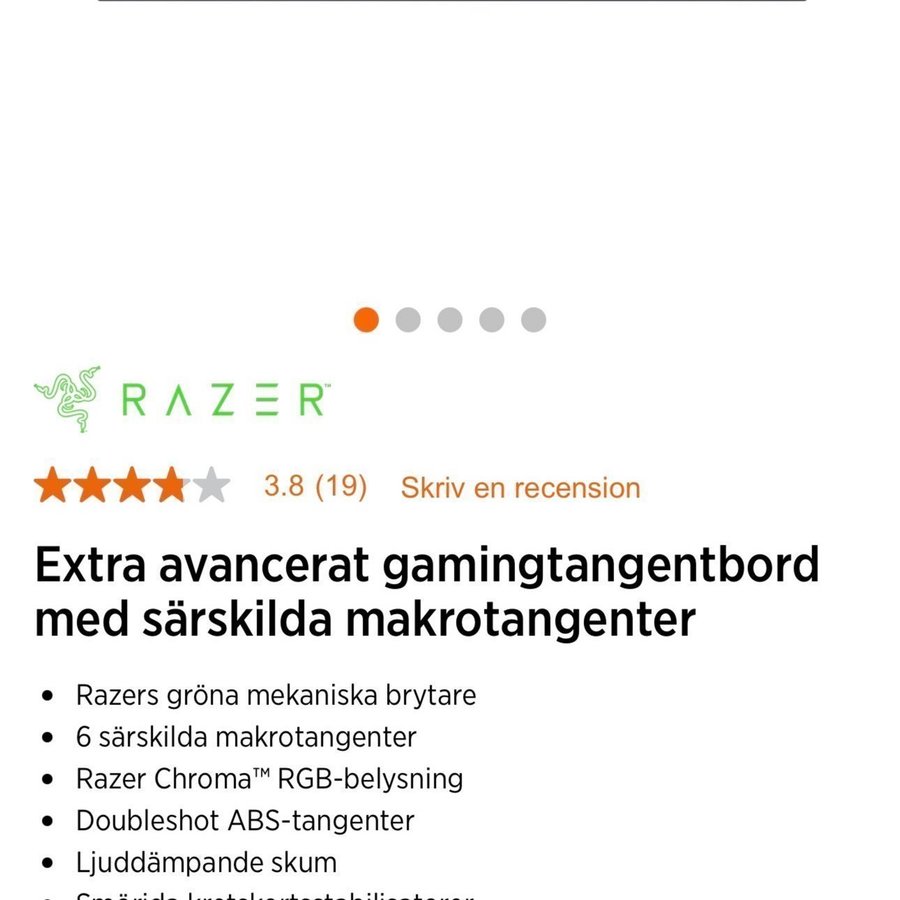
Task: Select the third image carousel dot
Action: click(450, 320)
